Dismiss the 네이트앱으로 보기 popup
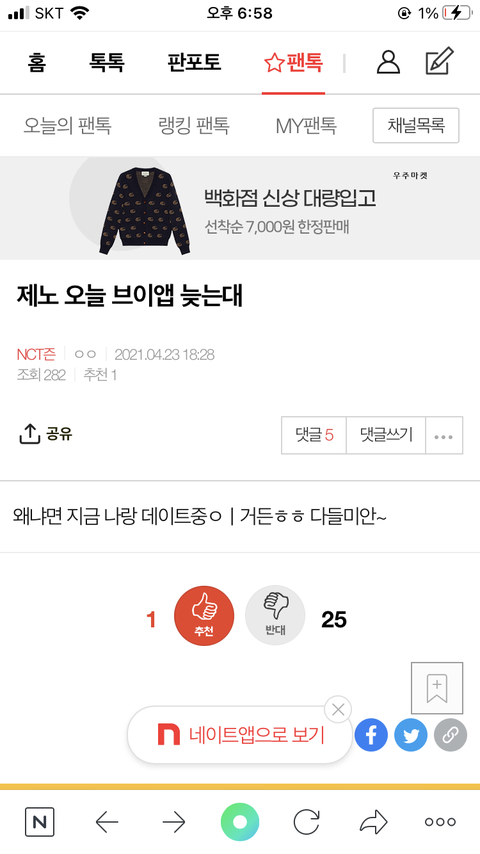 pos(338,710)
